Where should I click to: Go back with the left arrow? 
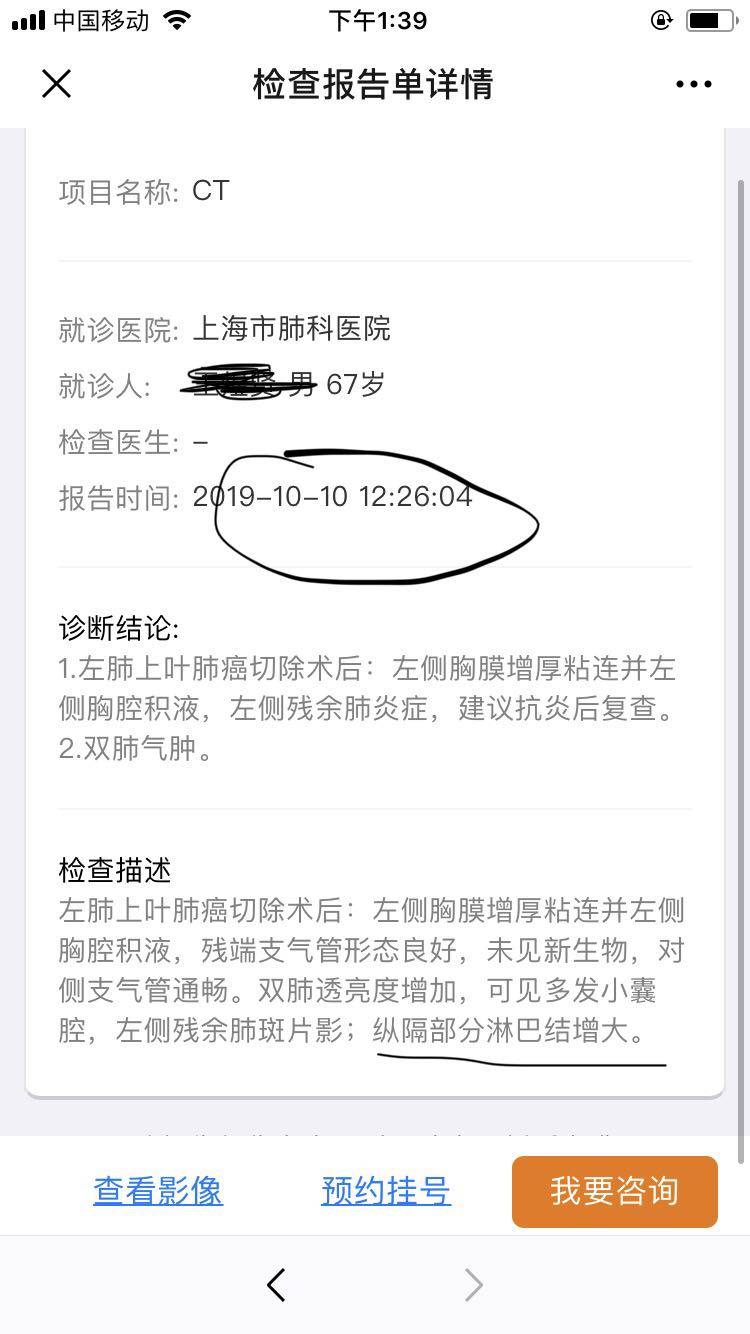pyautogui.click(x=277, y=1285)
